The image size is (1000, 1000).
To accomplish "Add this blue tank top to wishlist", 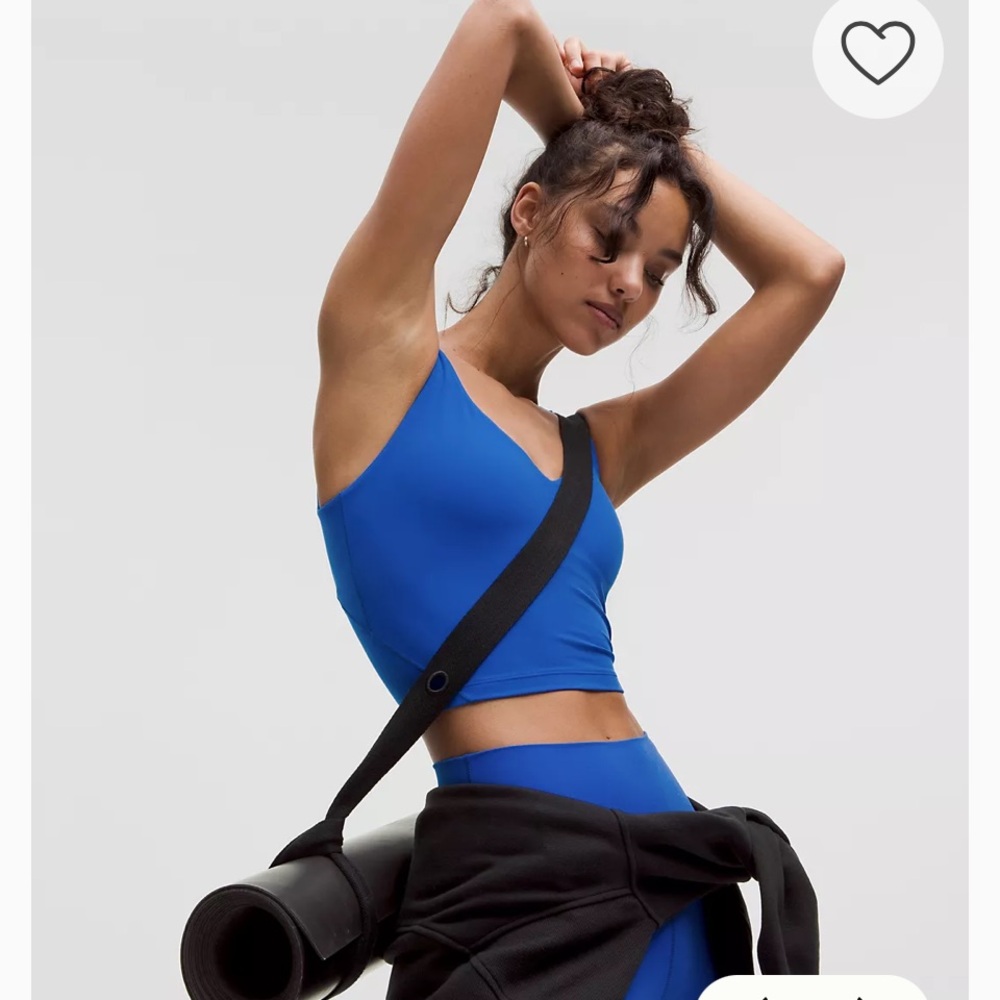I will click(877, 52).
